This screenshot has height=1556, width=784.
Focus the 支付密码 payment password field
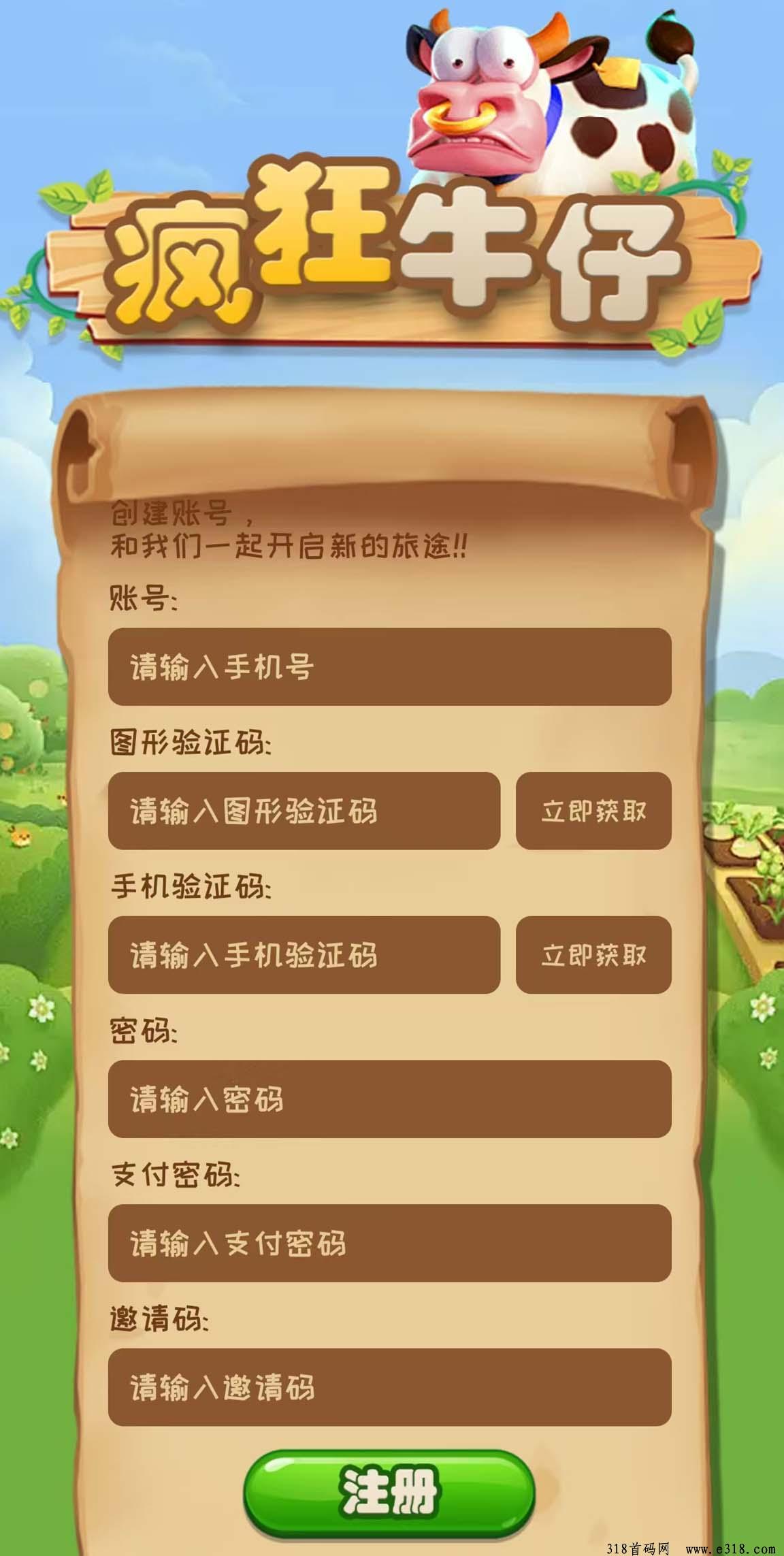point(389,1244)
